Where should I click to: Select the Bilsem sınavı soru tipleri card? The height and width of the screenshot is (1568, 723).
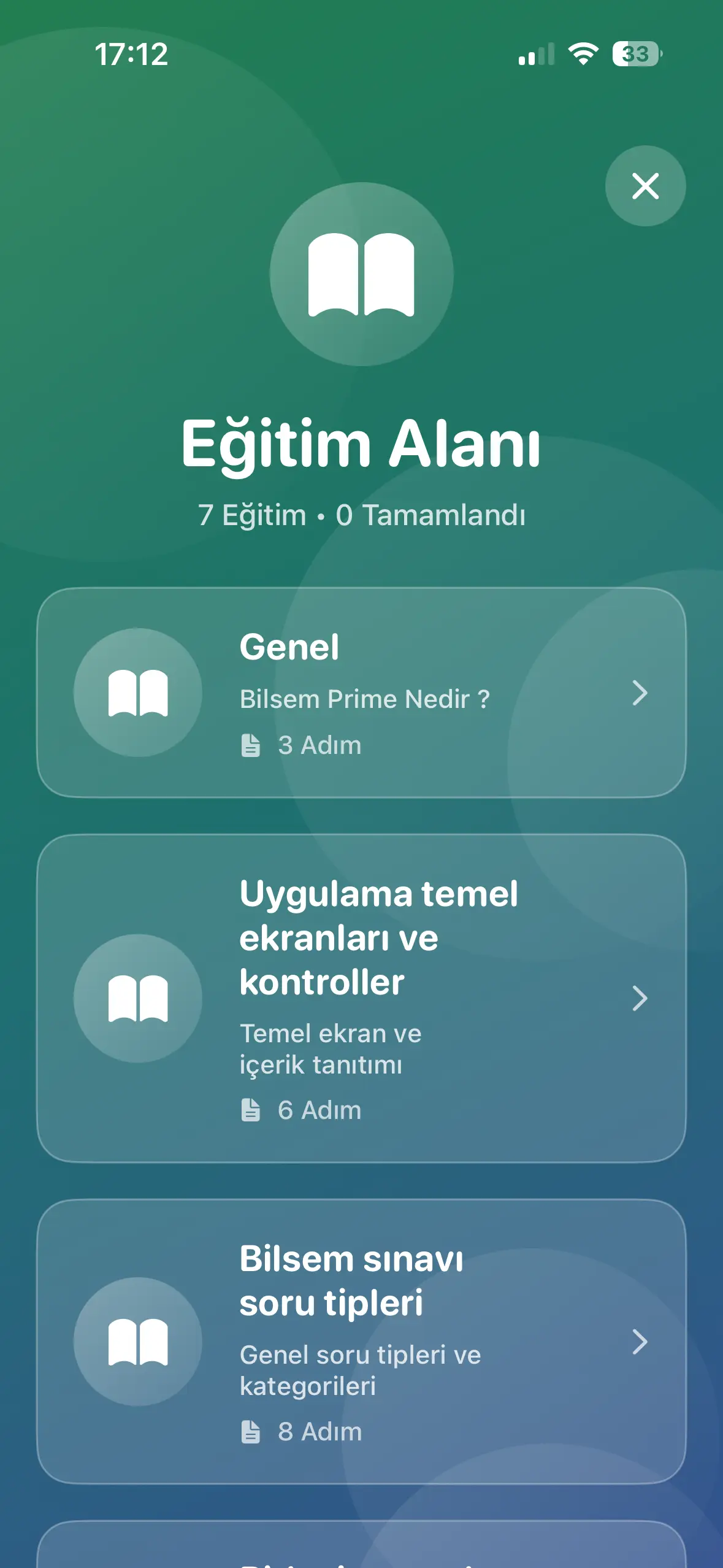point(361,1342)
